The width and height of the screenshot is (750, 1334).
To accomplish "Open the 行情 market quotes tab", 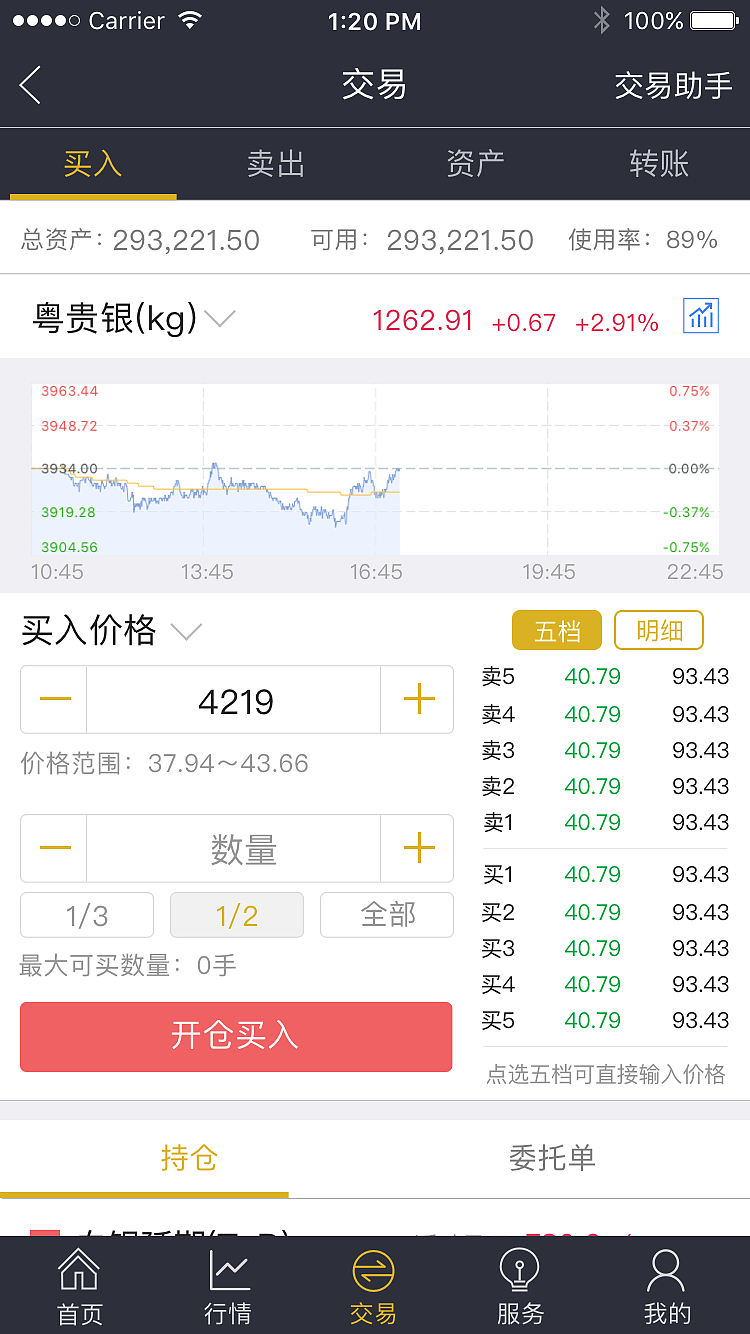I will coord(227,1285).
